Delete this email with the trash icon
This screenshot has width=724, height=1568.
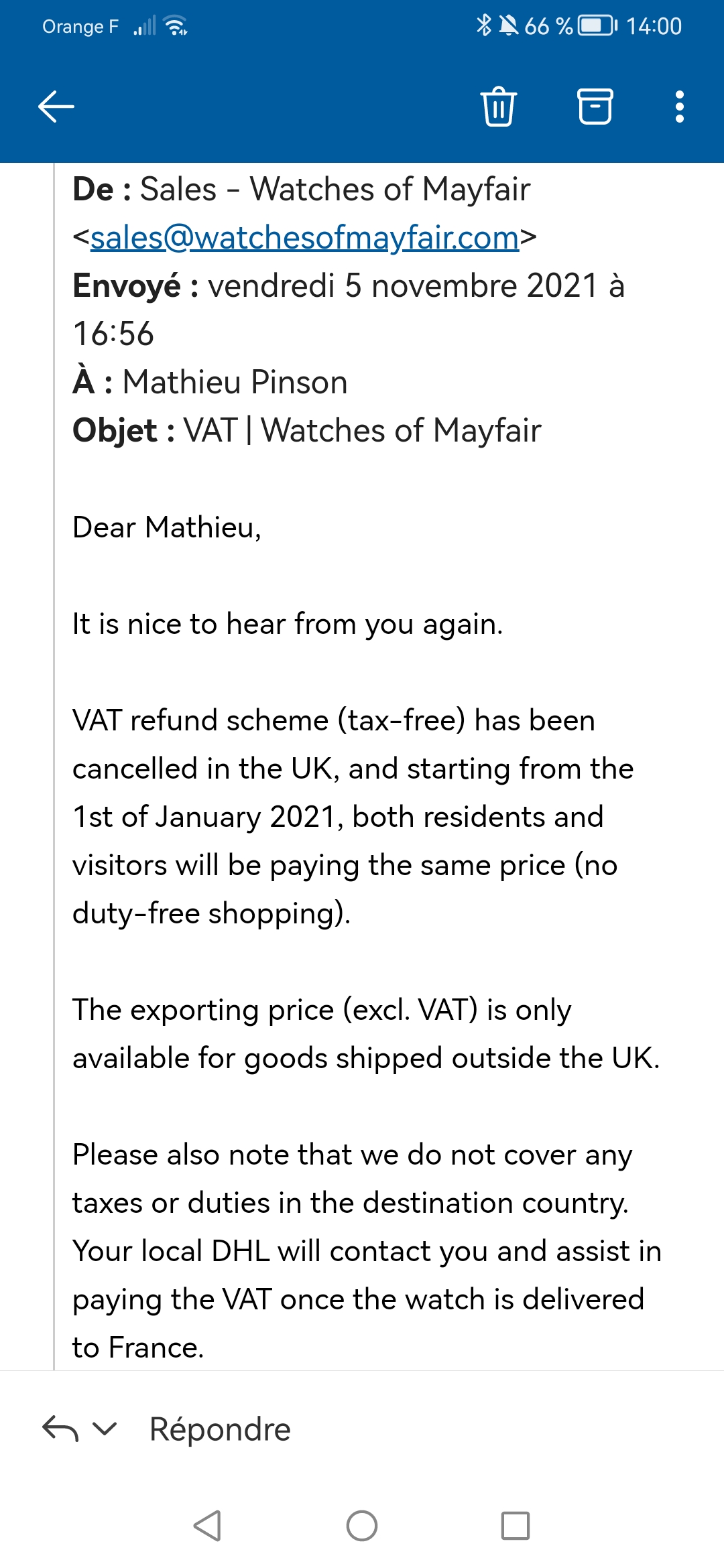point(498,107)
